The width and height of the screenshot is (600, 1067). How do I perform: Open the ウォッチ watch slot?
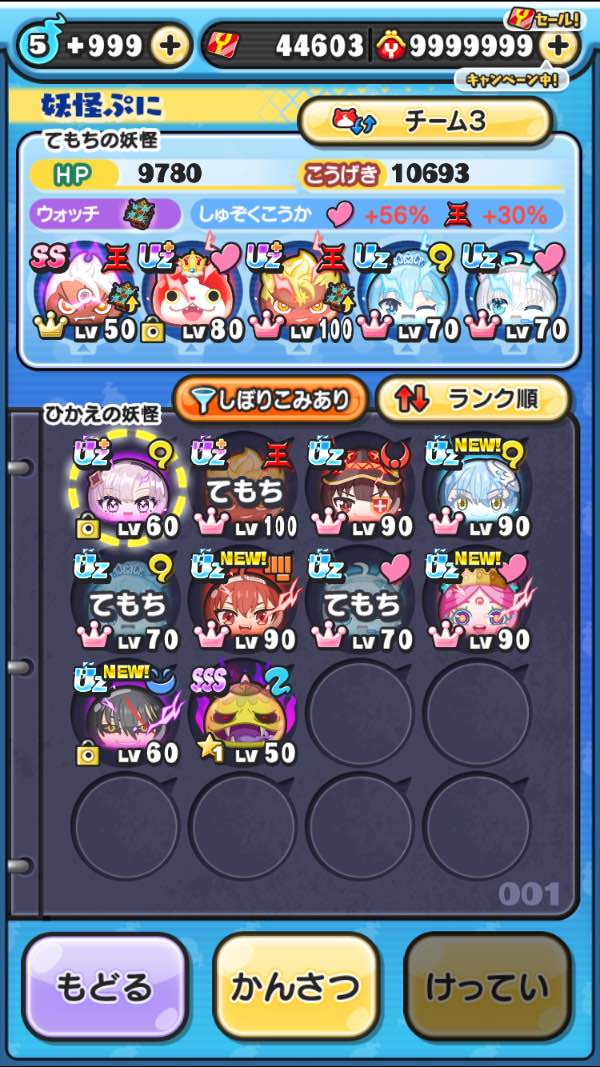(x=105, y=215)
